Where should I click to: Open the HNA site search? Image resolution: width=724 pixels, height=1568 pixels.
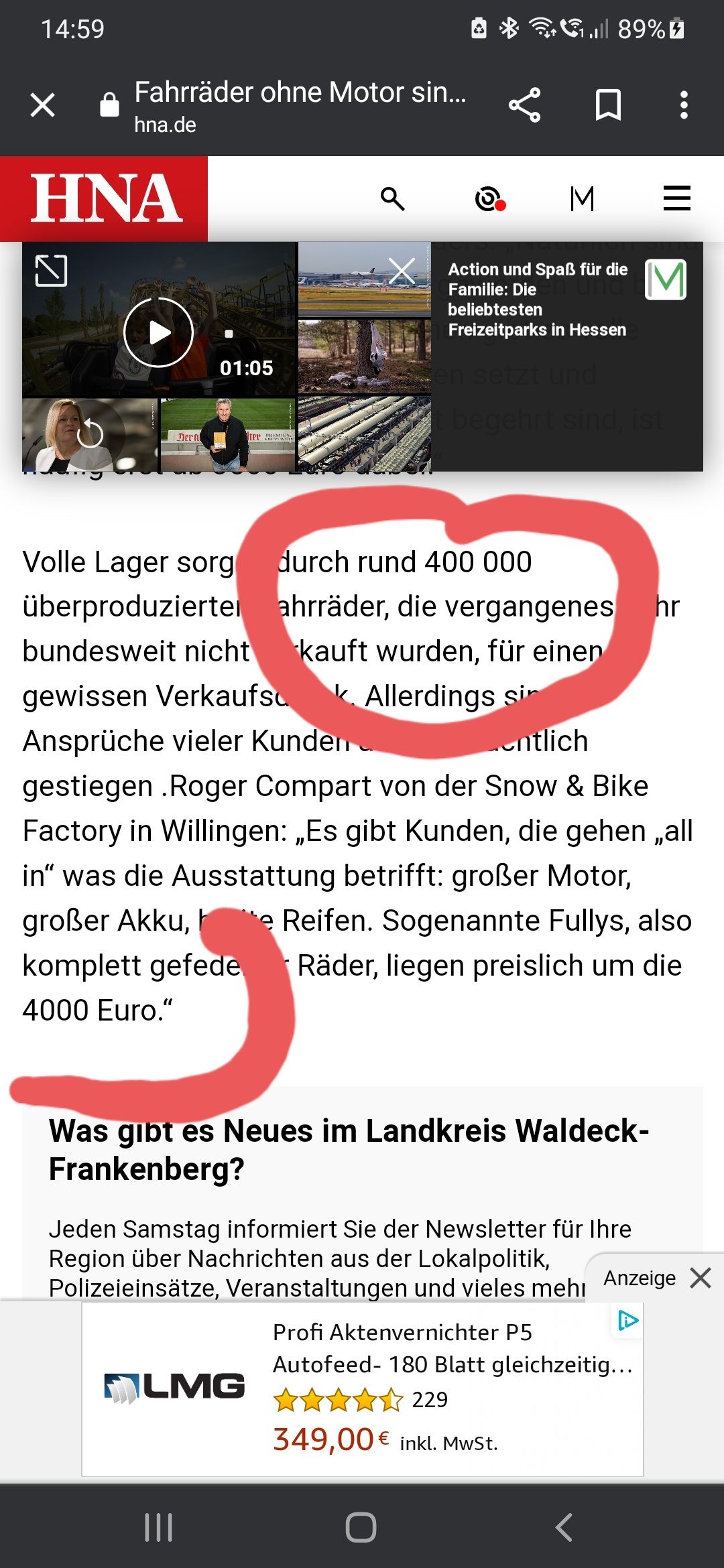(392, 199)
